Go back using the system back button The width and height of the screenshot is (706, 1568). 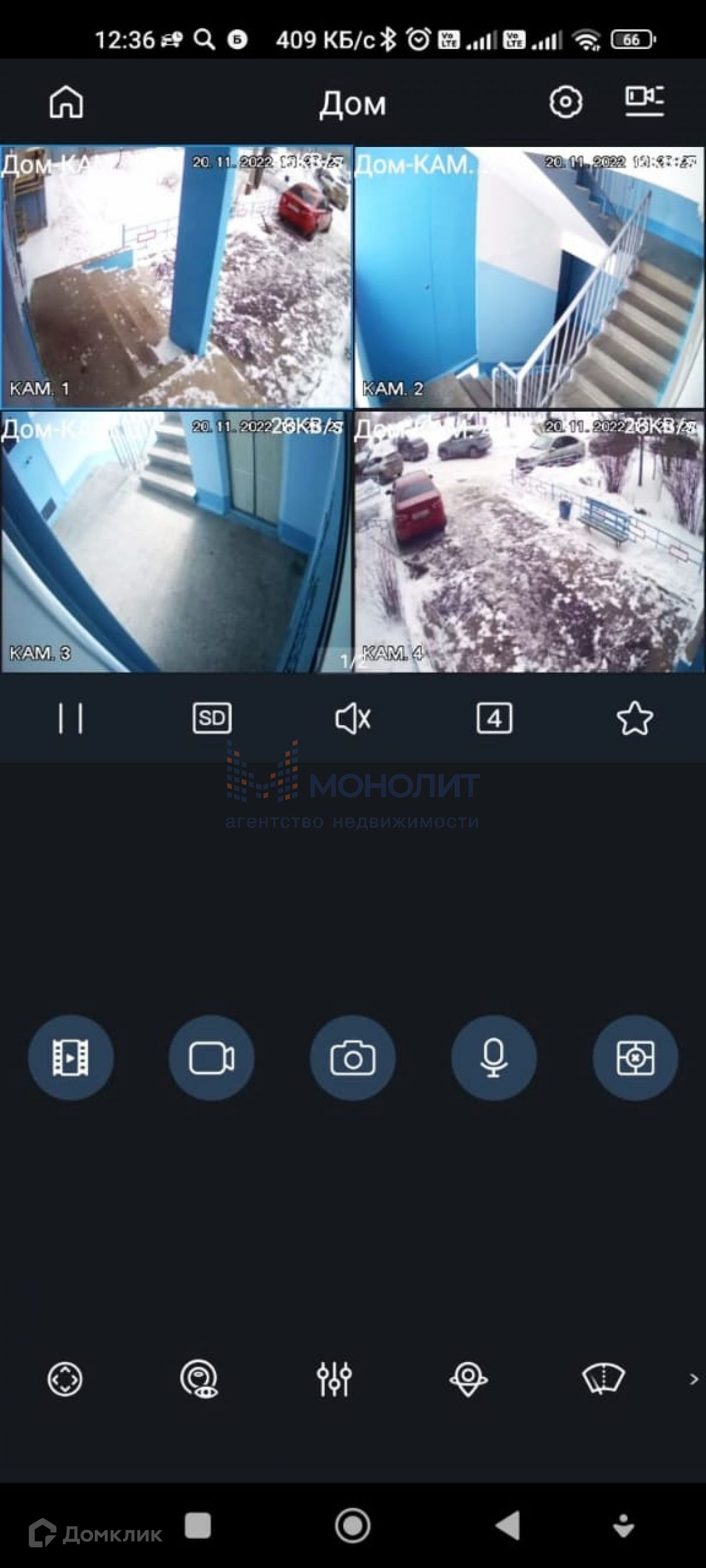pos(508,1526)
